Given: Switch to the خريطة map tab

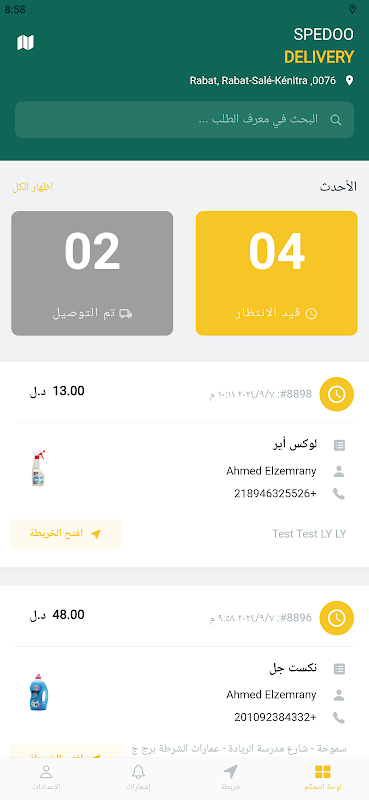Looking at the screenshot, I should point(231,778).
